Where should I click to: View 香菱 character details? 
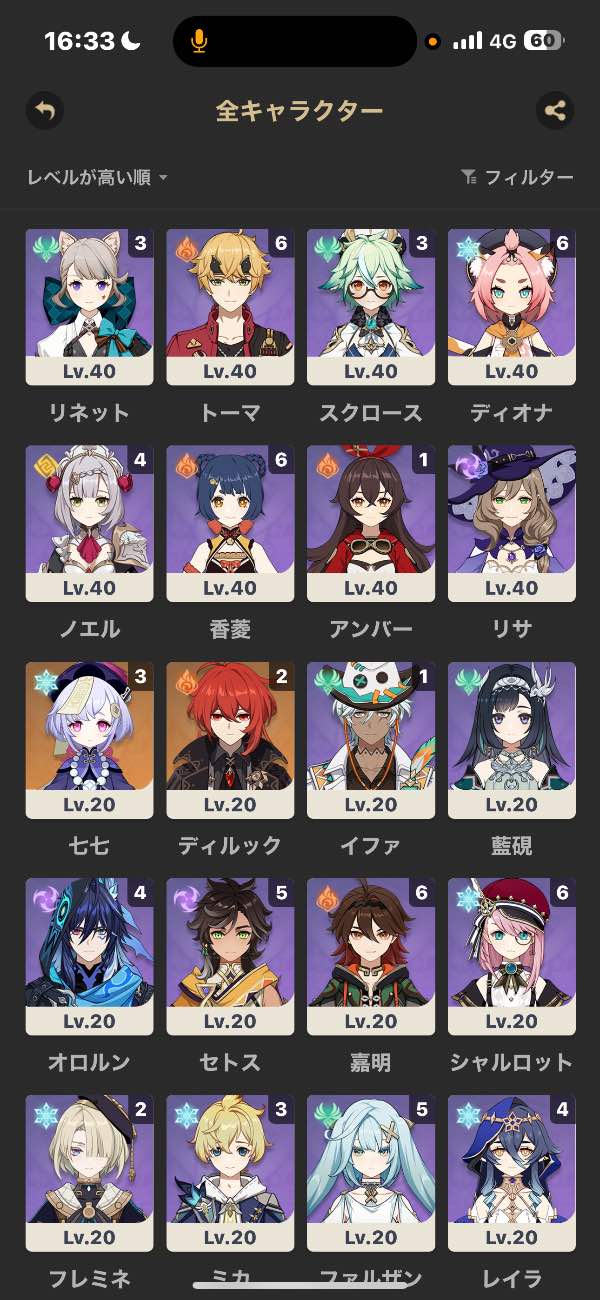coord(230,523)
